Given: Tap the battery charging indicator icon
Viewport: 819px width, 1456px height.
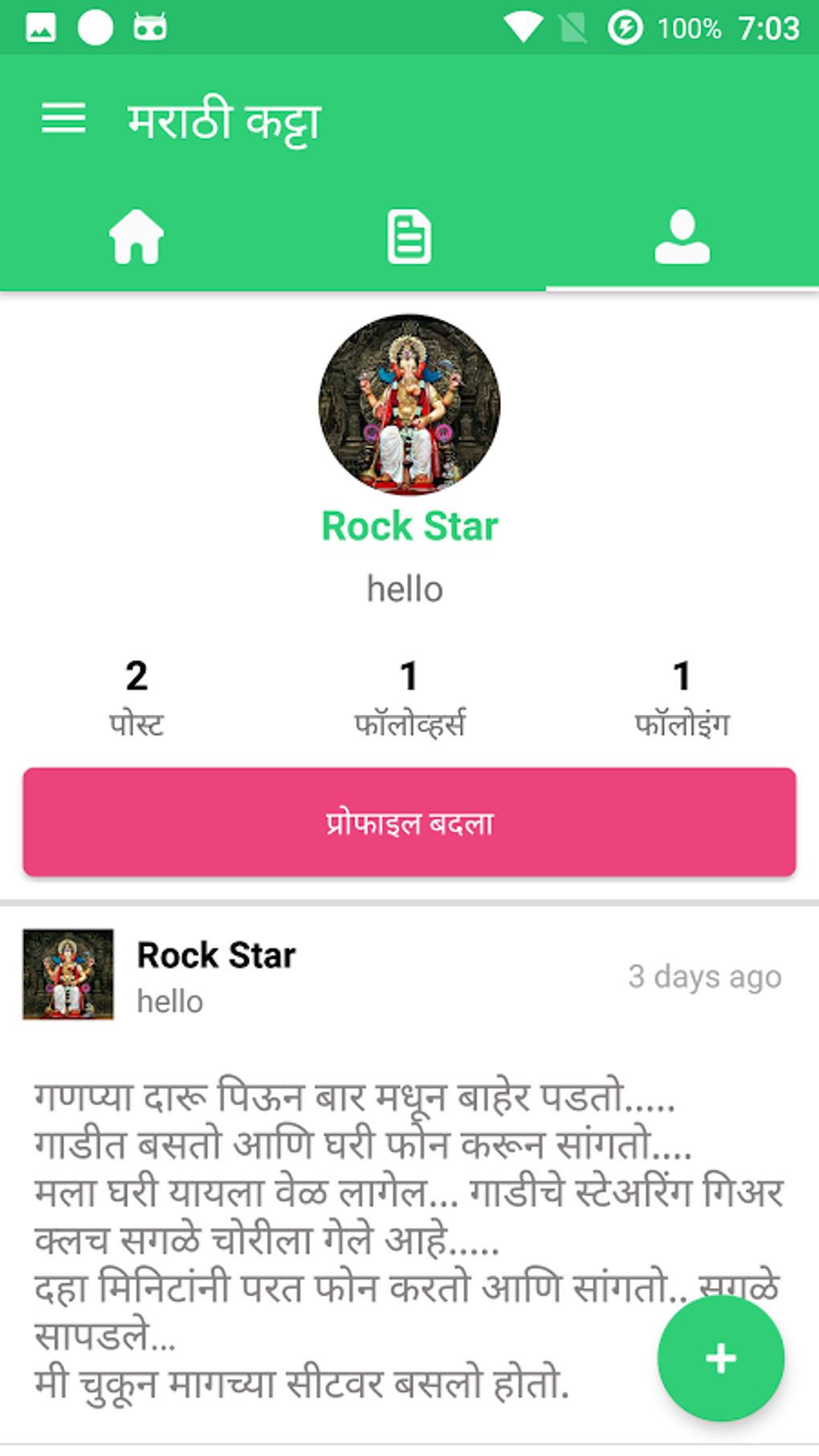Looking at the screenshot, I should pos(625,26).
